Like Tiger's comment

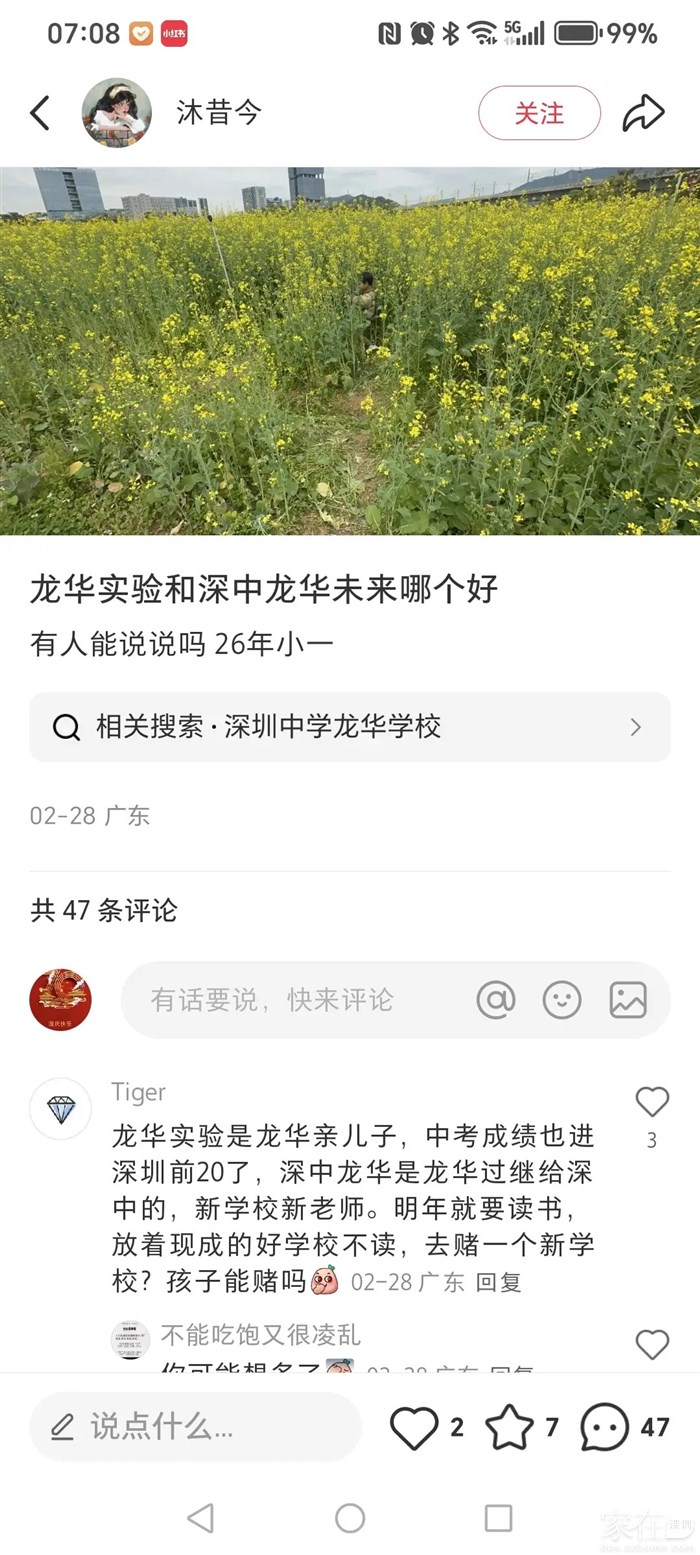pyautogui.click(x=652, y=1102)
